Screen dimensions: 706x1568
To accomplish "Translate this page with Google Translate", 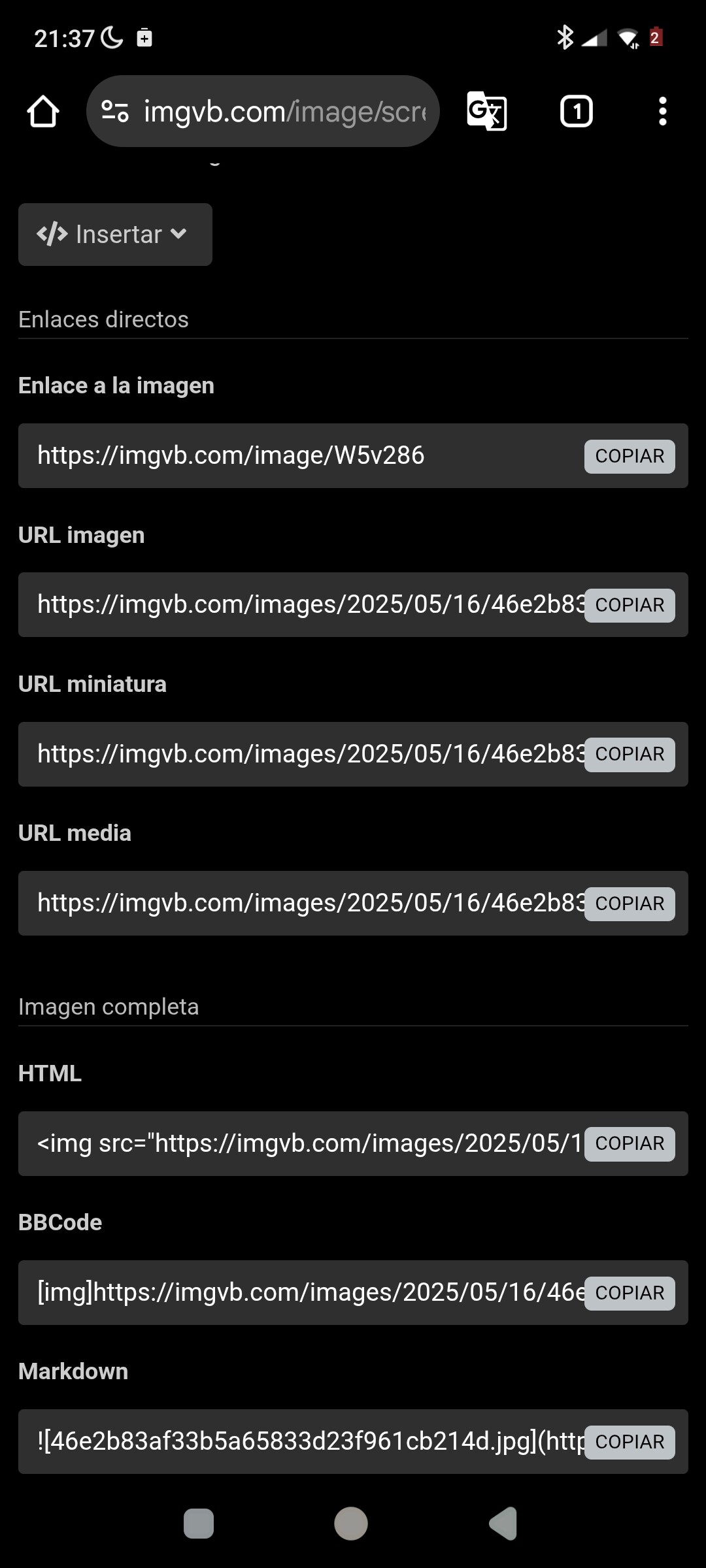I will click(487, 111).
